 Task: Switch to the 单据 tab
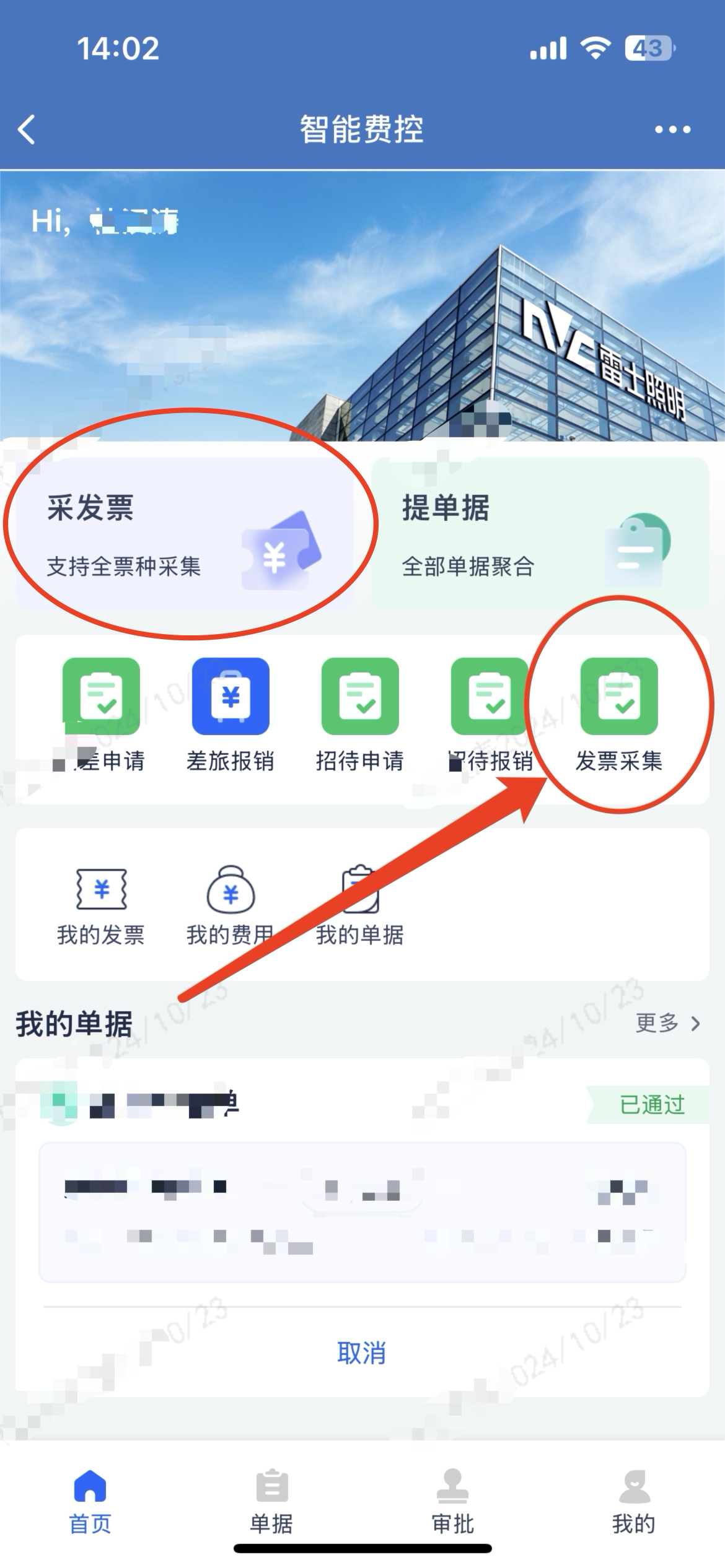[x=271, y=1502]
